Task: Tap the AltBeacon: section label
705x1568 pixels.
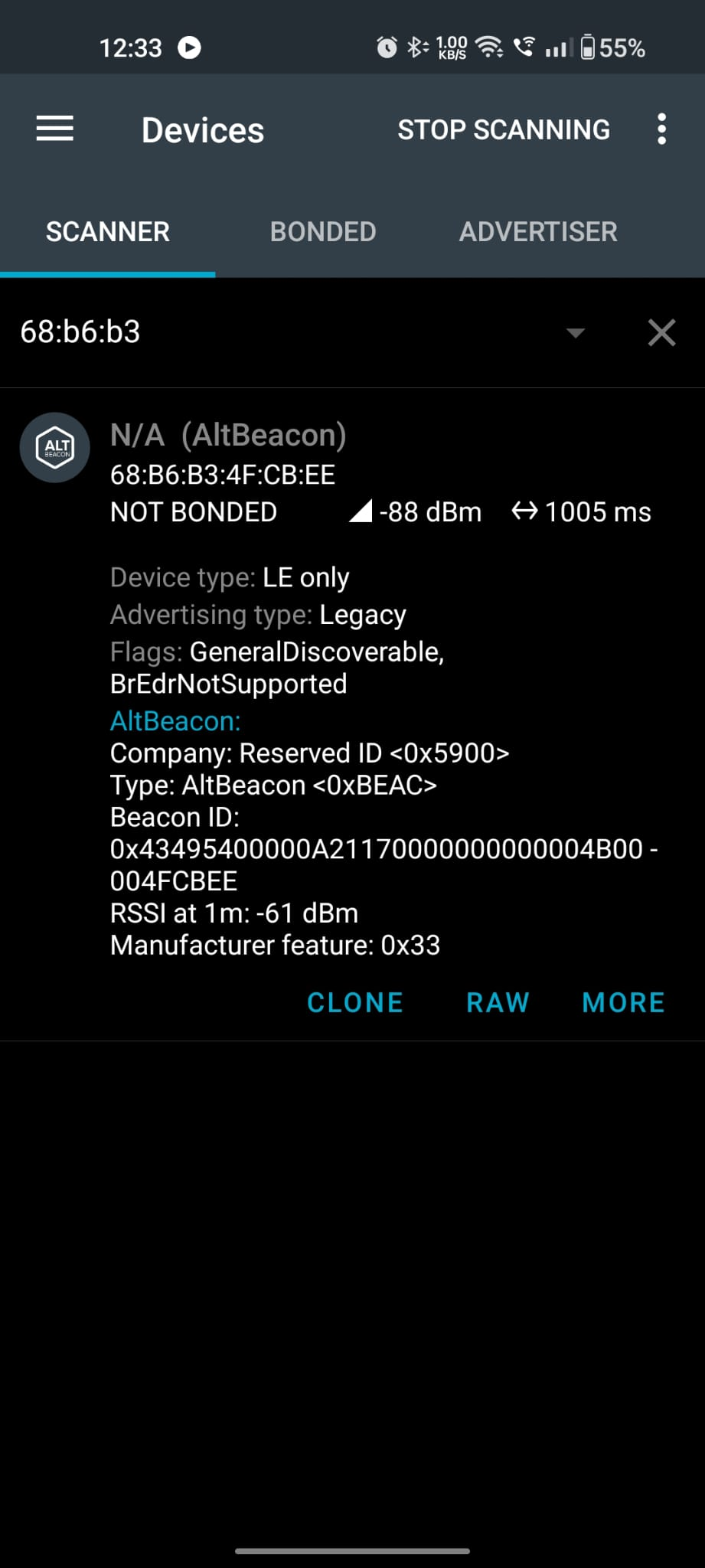Action: [175, 720]
